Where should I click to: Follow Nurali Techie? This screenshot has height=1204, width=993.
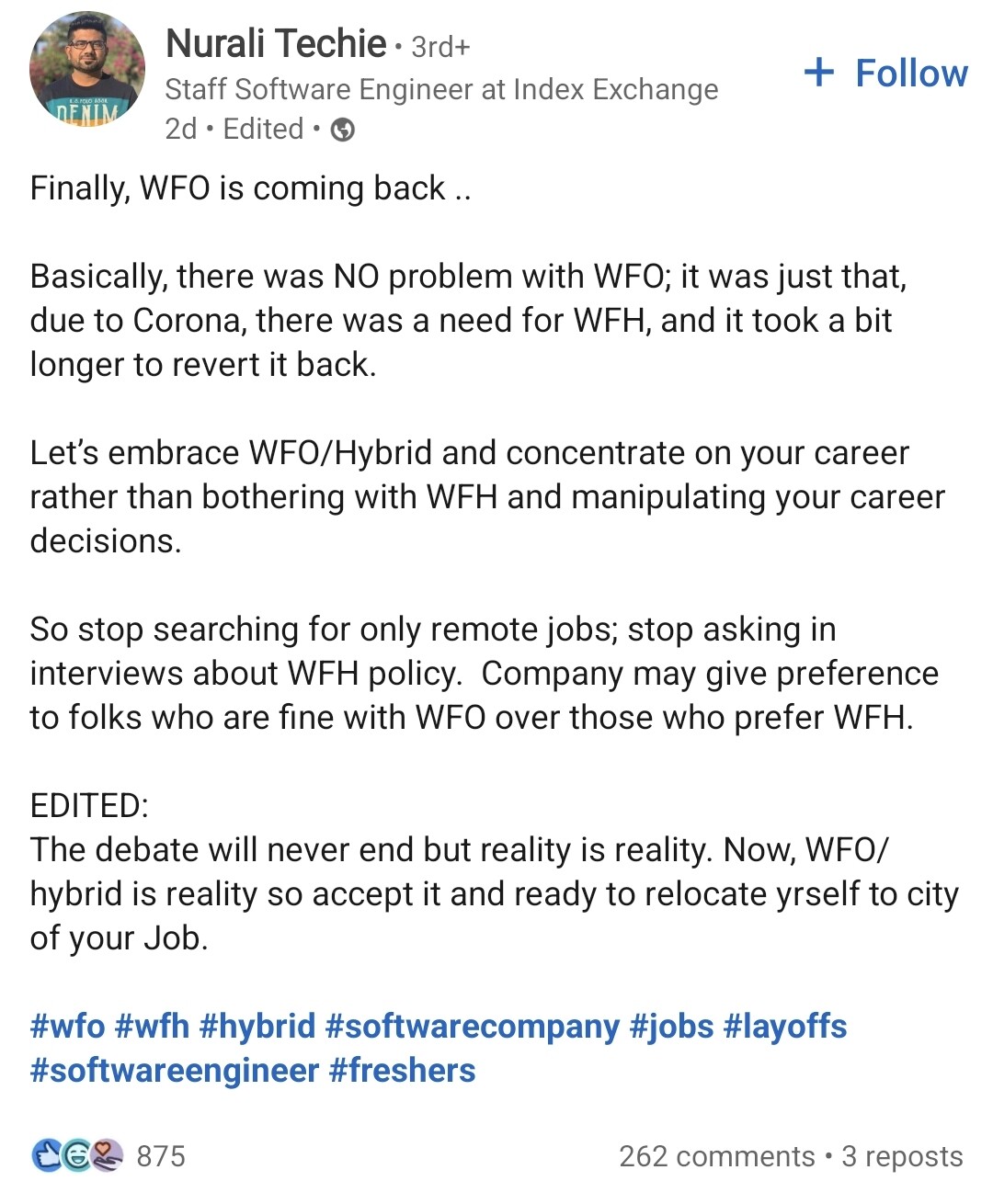coord(908,72)
